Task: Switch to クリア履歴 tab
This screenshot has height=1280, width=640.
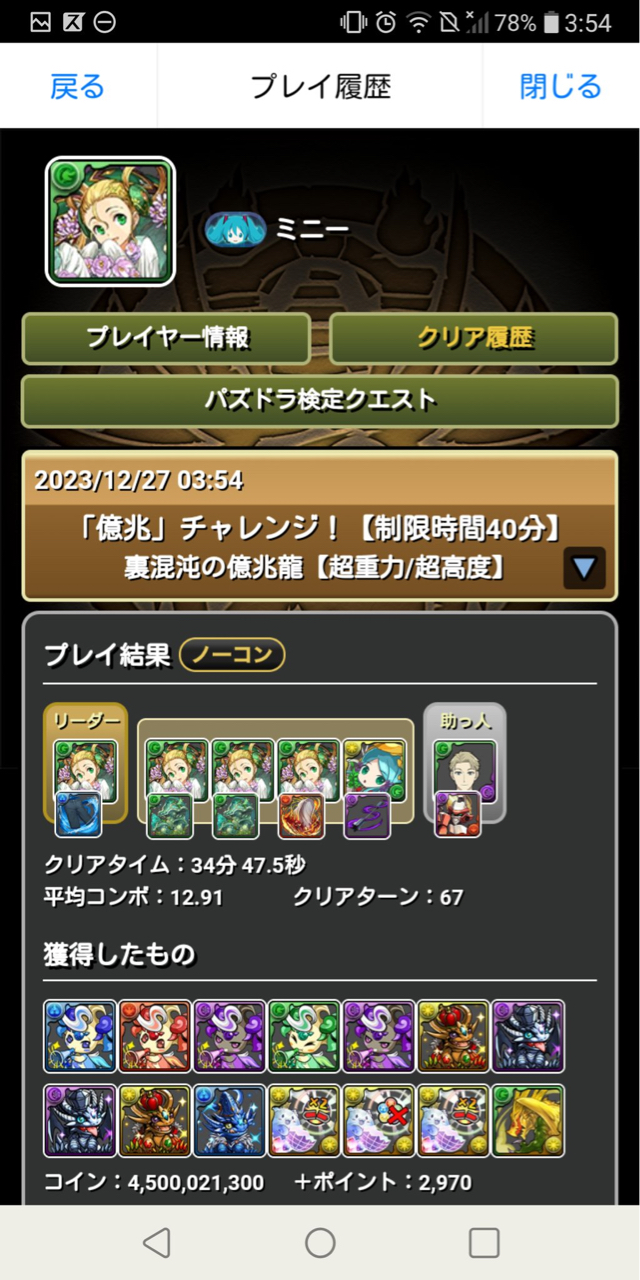Action: [473, 339]
